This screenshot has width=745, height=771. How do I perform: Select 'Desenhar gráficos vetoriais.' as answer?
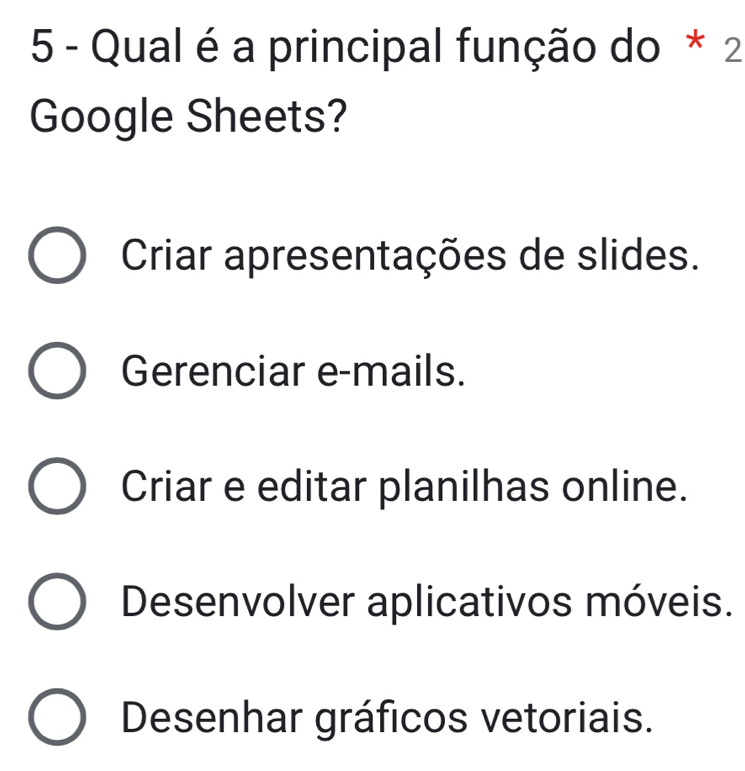pos(58,718)
